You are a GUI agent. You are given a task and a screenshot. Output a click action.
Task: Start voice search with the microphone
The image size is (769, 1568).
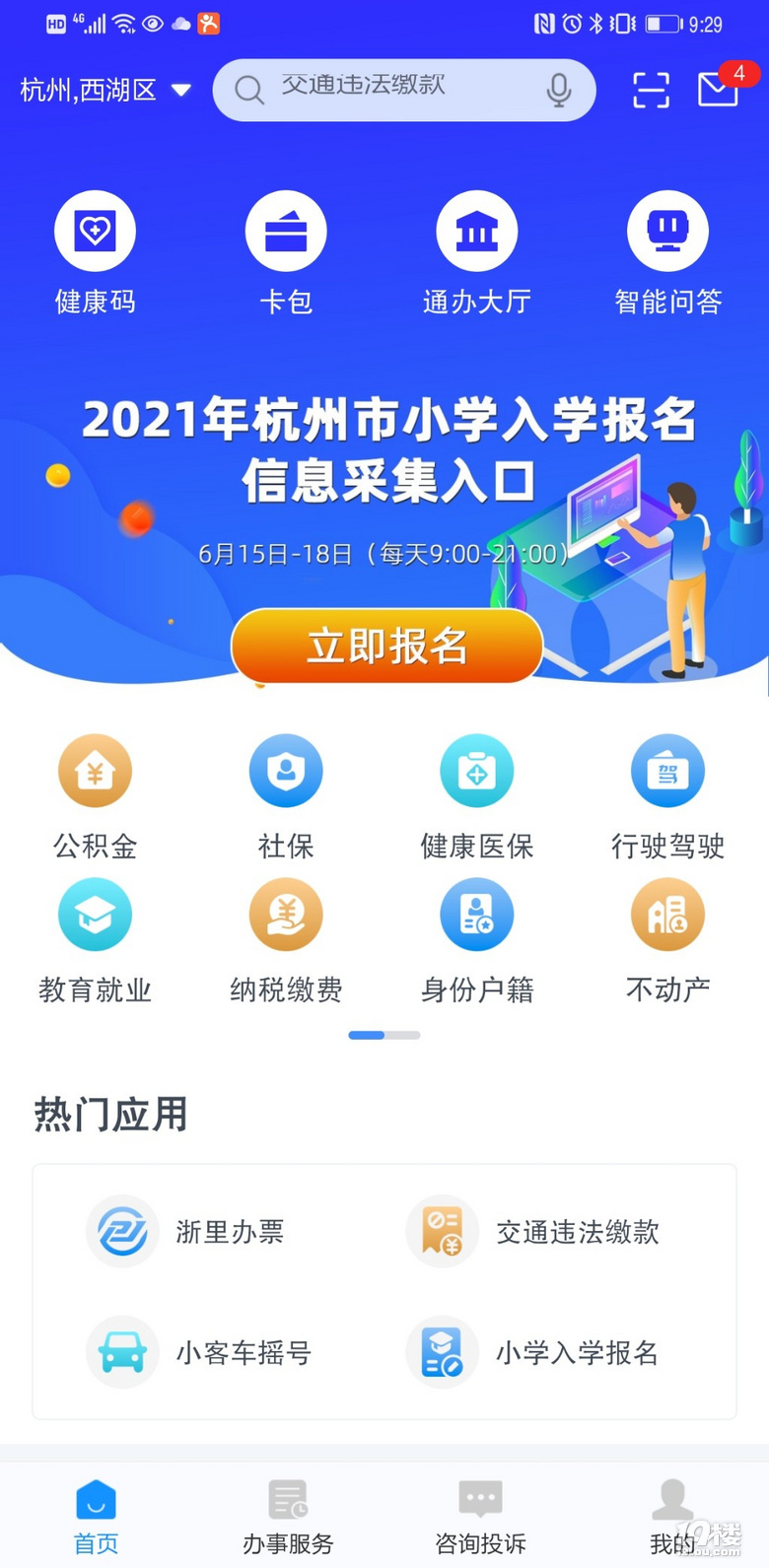coord(558,90)
